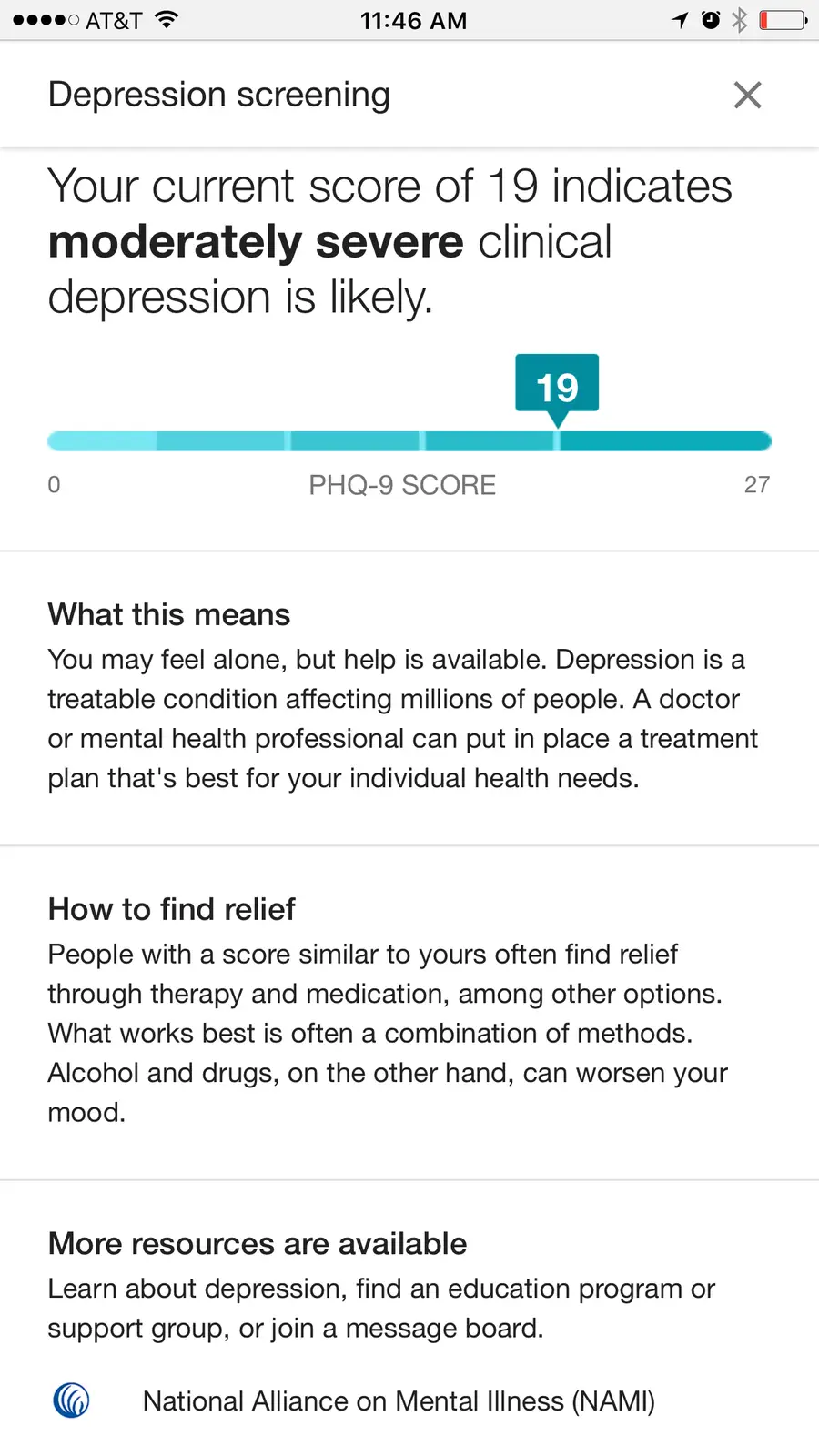819x1456 pixels.
Task: Tap the Wi-Fi icon in status bar
Action: pos(169,19)
